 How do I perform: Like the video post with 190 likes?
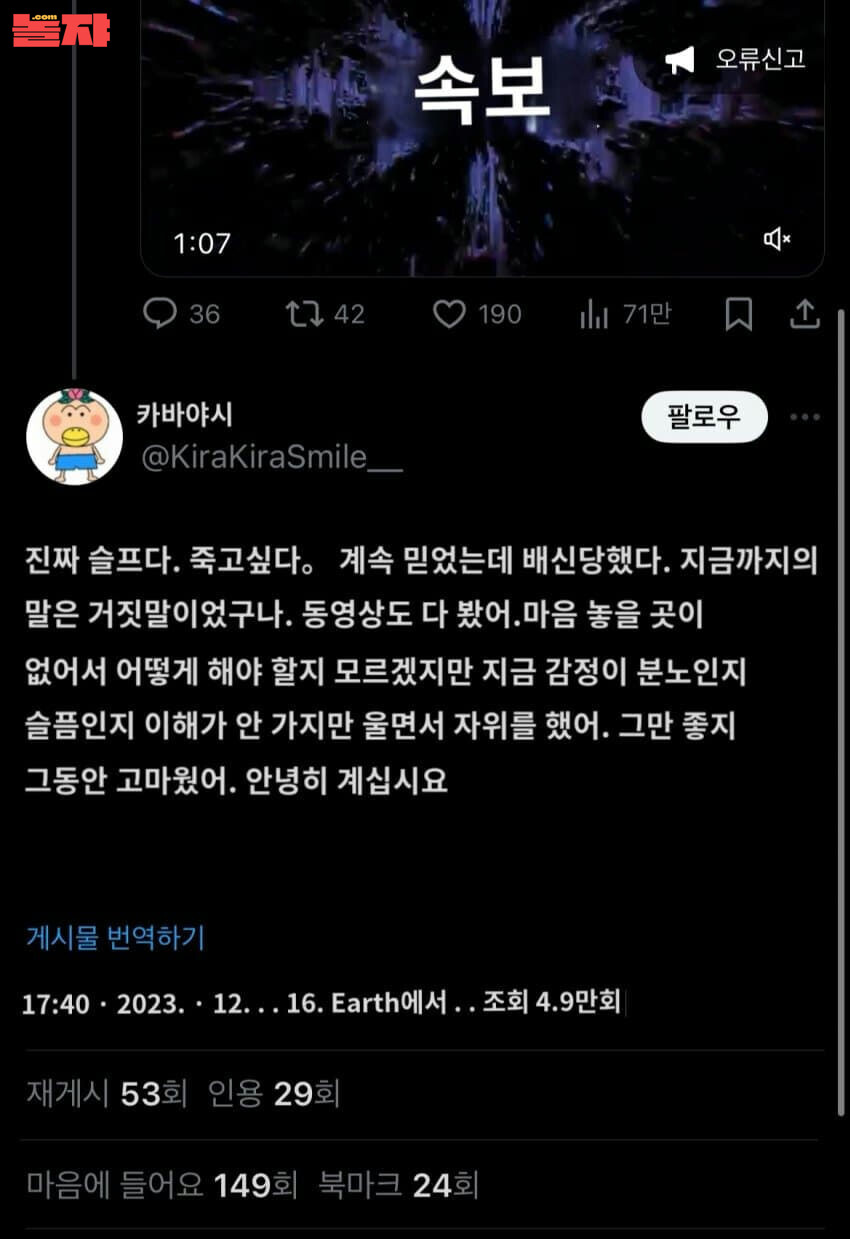pyautogui.click(x=477, y=314)
